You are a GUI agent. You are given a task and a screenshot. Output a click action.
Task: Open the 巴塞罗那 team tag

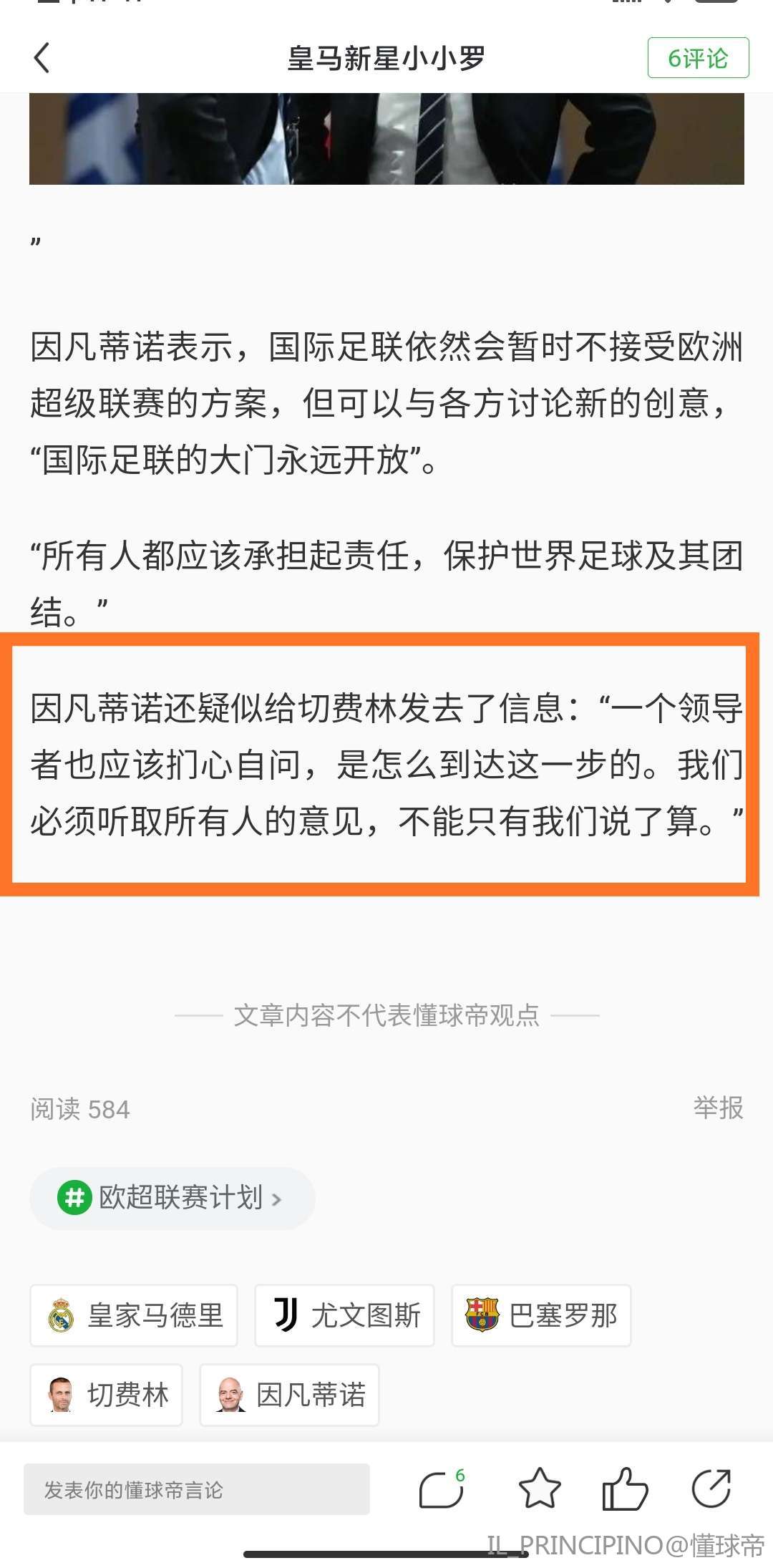tap(541, 1315)
